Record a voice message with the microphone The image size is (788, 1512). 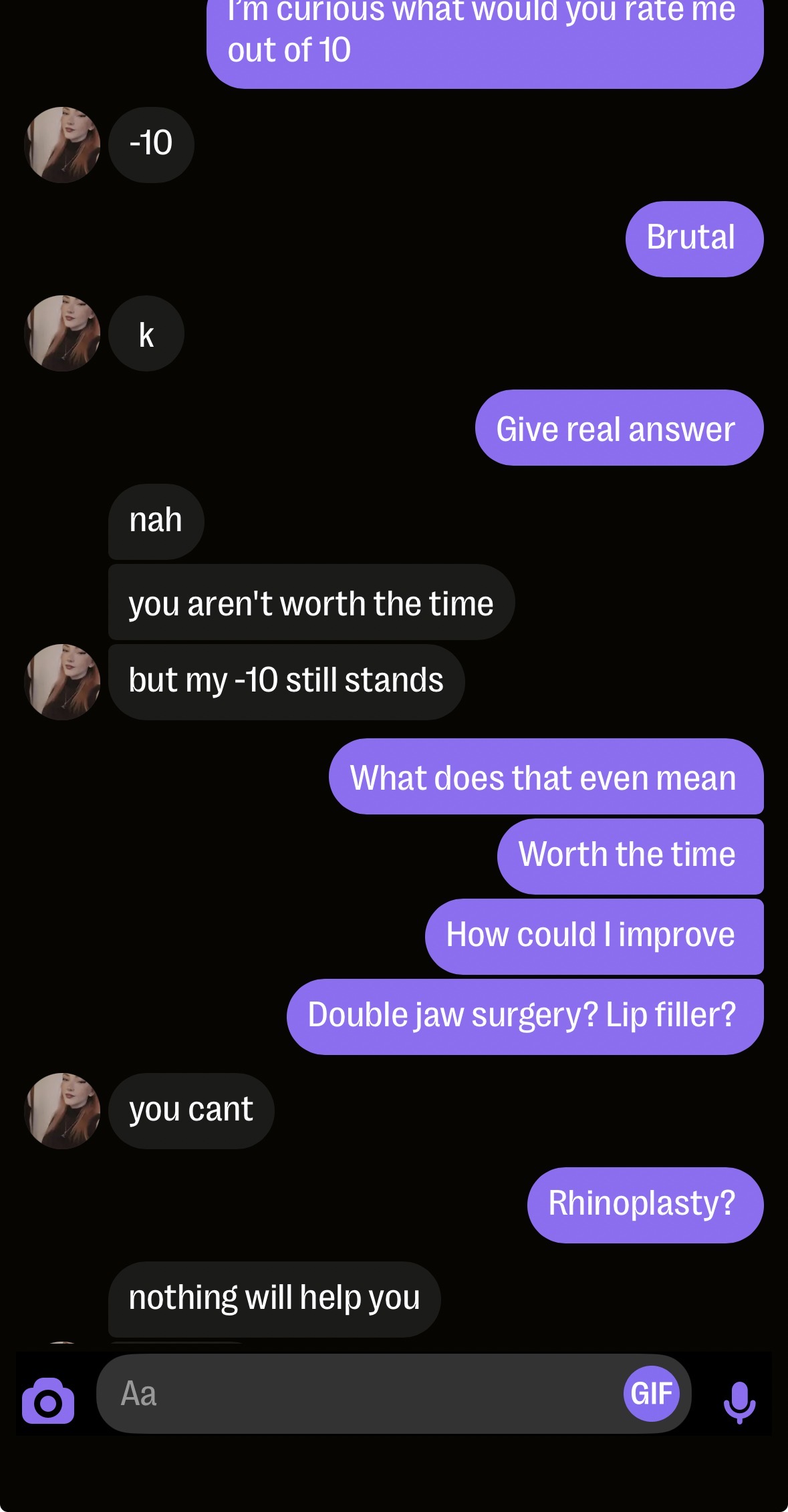[x=739, y=1401]
